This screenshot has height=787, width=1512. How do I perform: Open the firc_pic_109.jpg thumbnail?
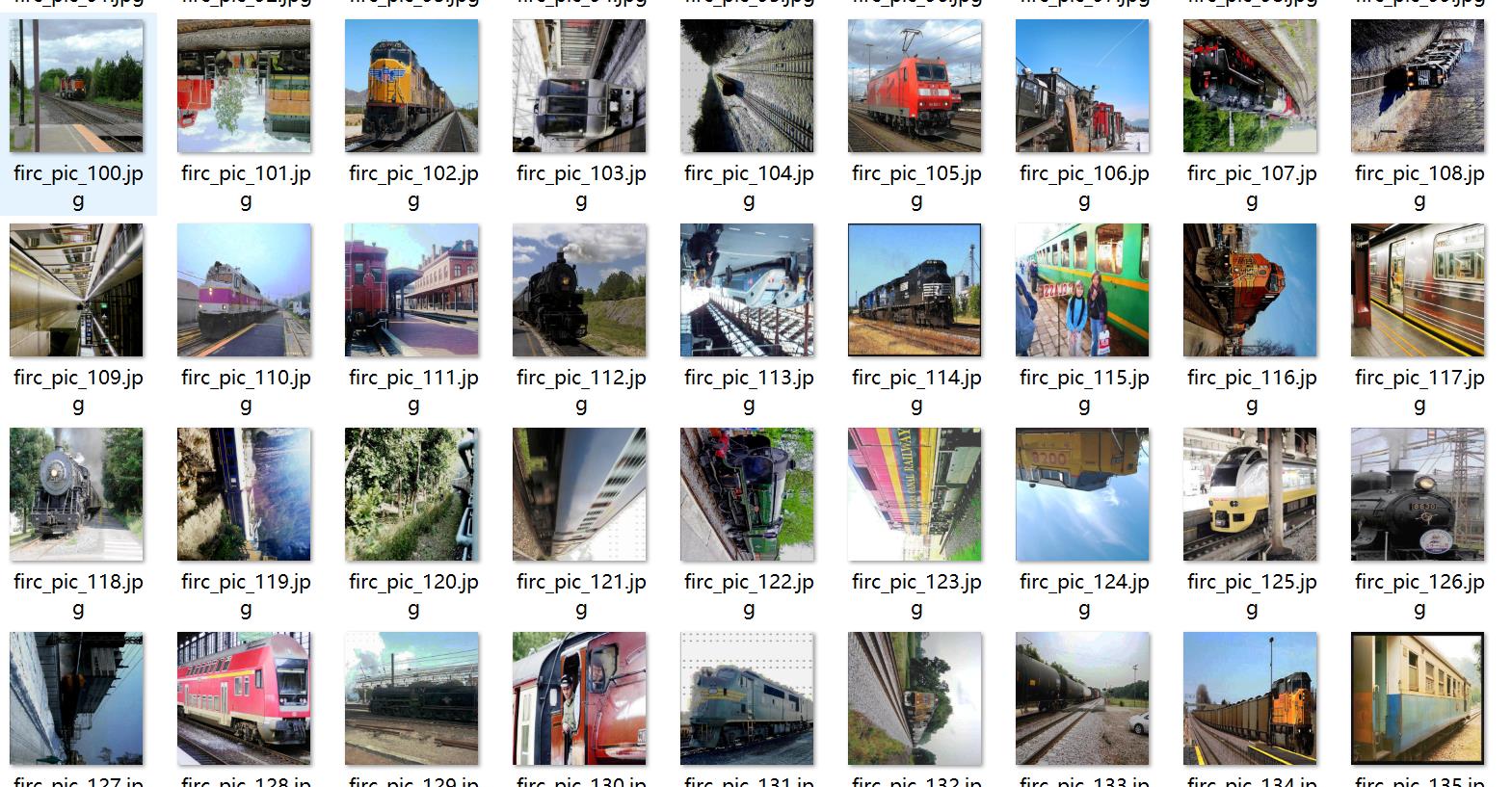click(x=76, y=291)
